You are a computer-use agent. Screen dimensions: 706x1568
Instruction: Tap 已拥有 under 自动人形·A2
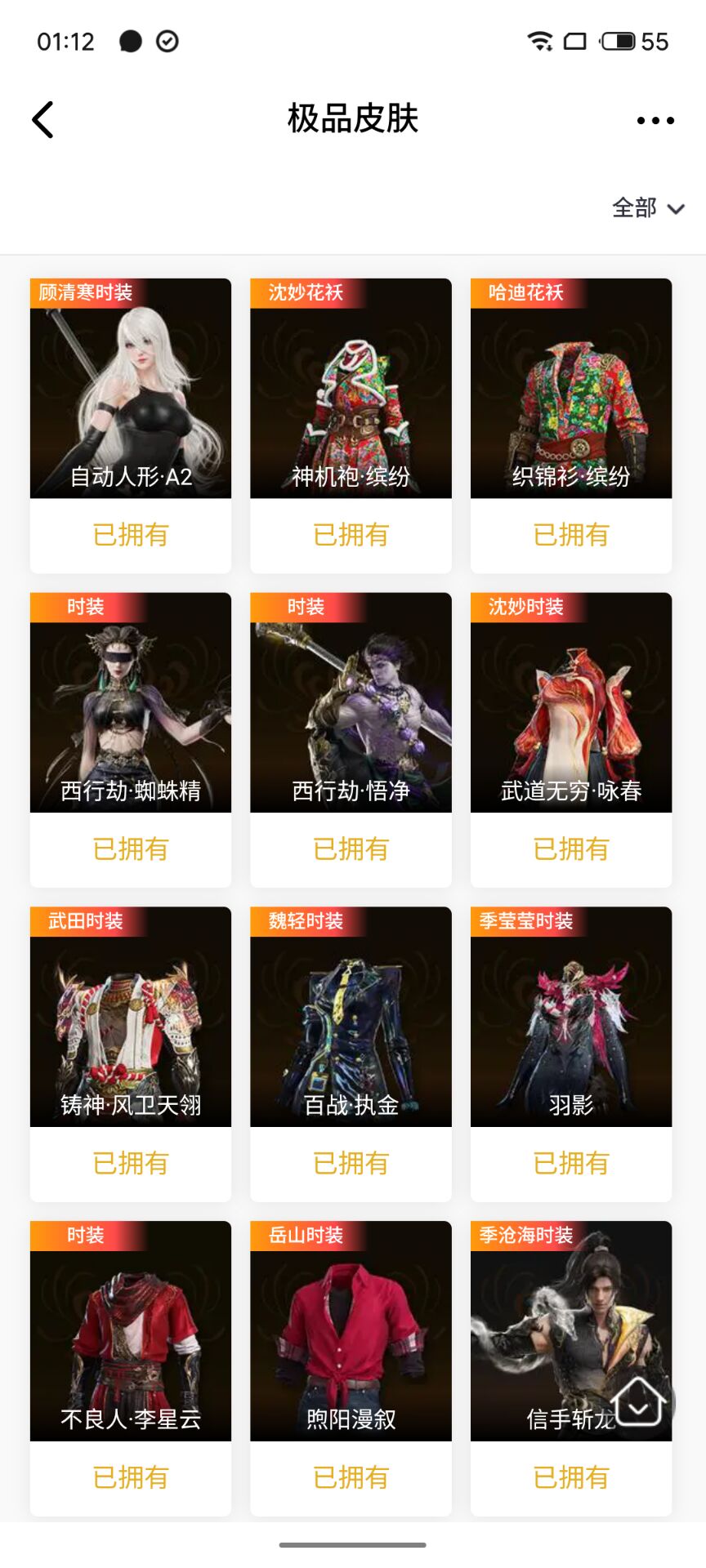click(130, 535)
